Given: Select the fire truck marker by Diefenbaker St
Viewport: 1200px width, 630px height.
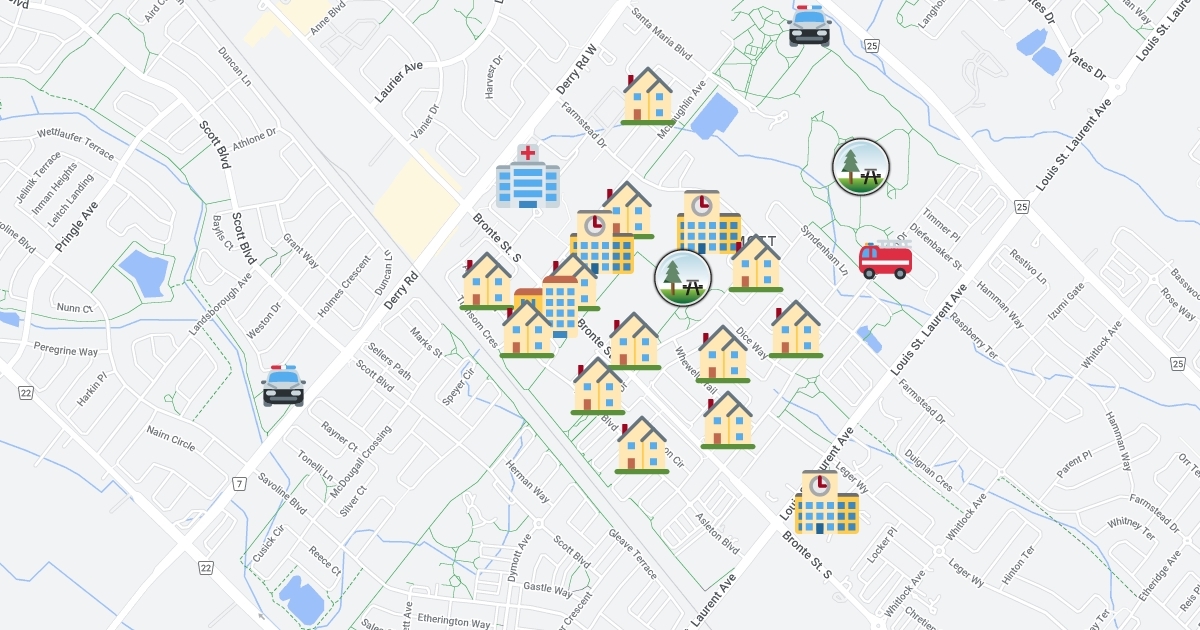Looking at the screenshot, I should (x=885, y=260).
